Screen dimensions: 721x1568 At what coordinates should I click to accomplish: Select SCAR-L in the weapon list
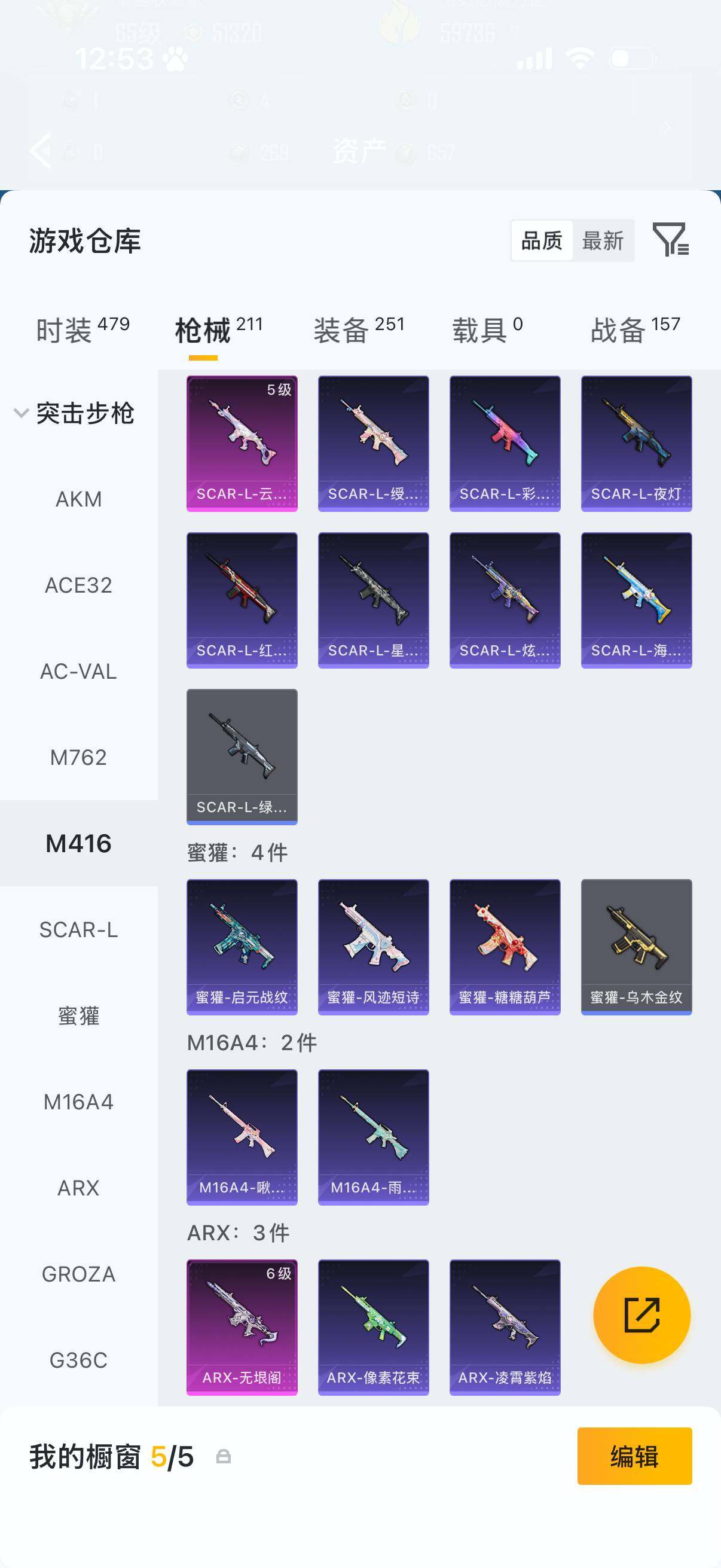click(x=78, y=929)
